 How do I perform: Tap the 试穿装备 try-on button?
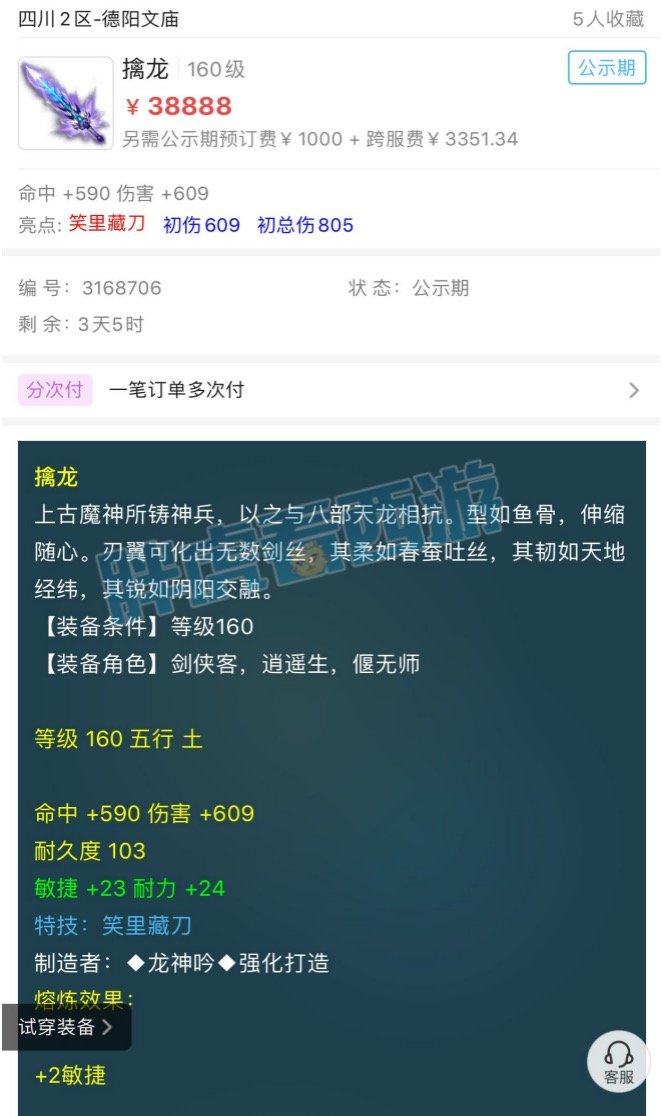coord(66,1026)
